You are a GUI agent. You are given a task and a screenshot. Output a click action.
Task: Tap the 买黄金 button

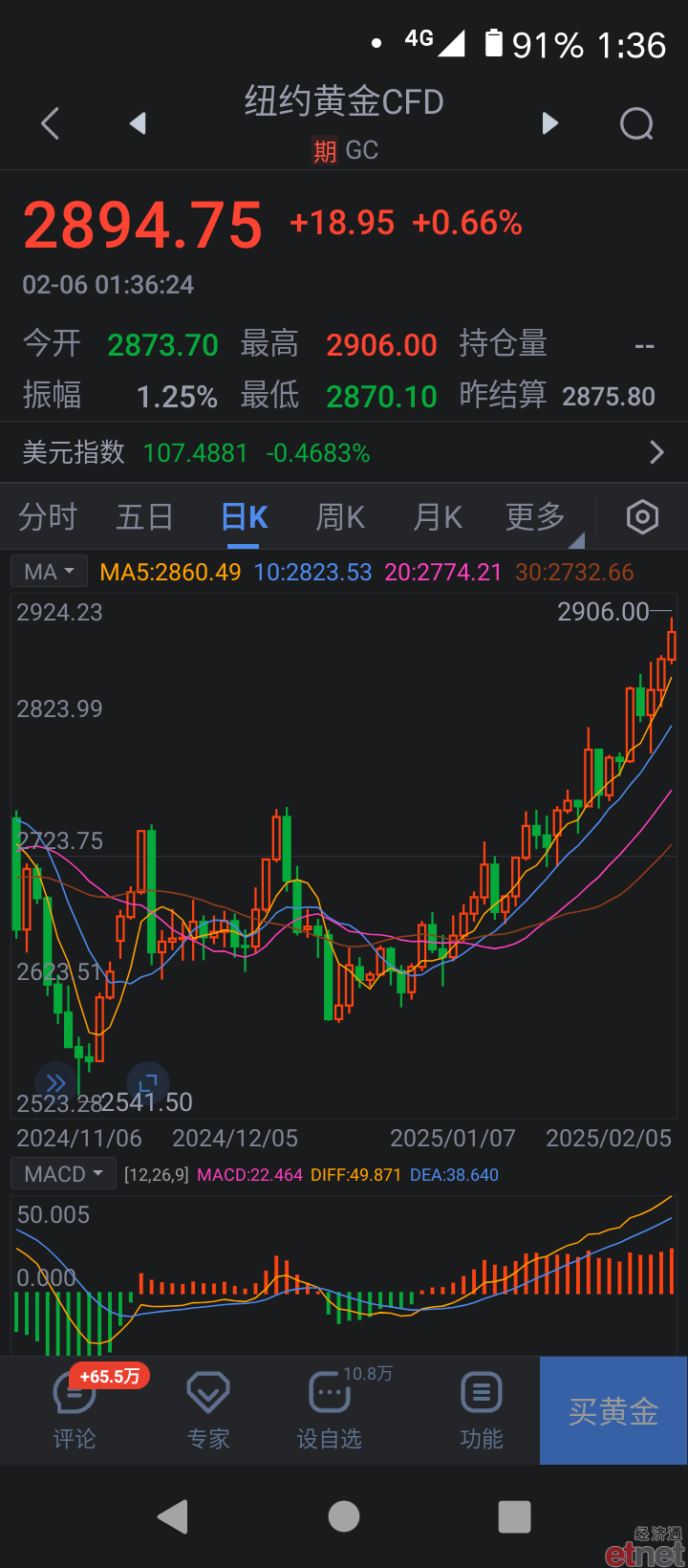[x=613, y=1411]
